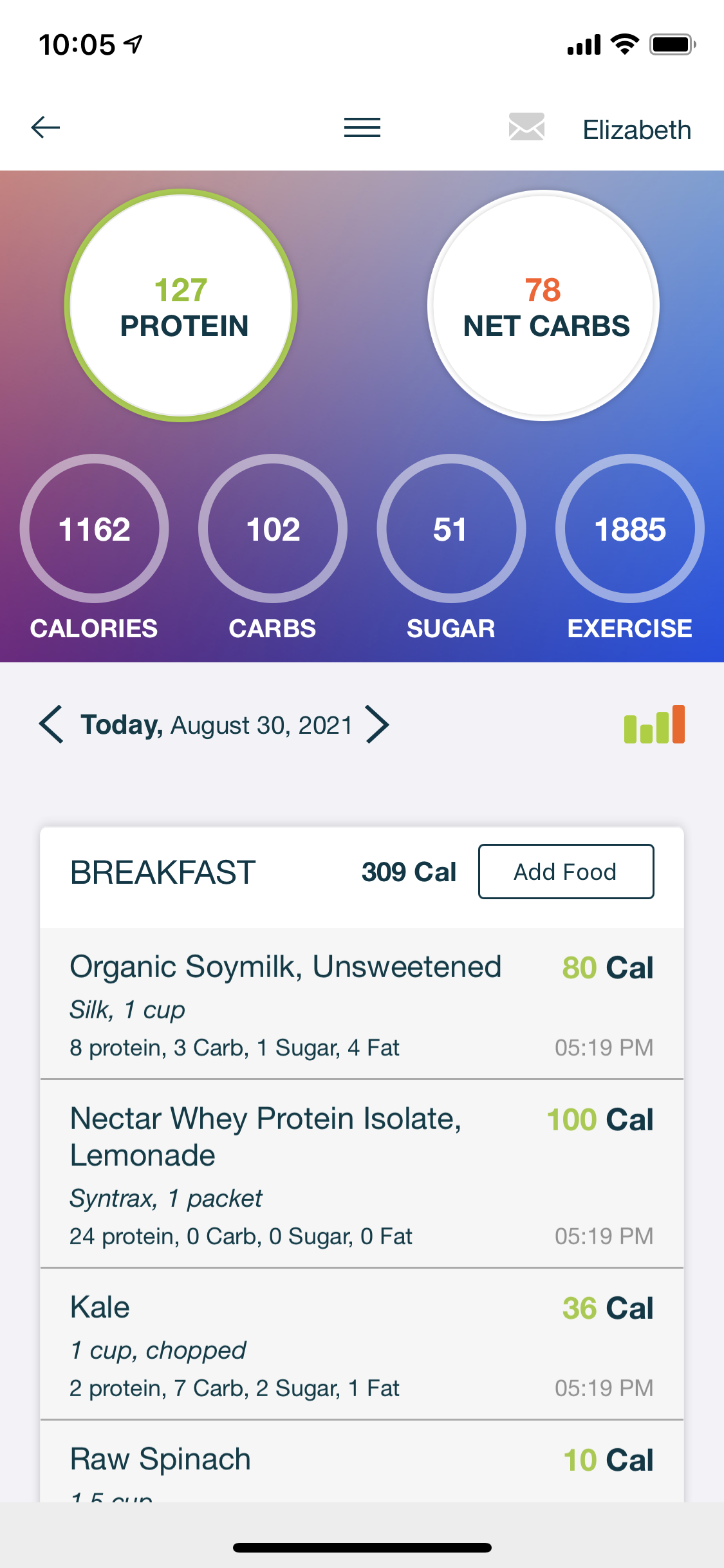Screen dimensions: 724x1568
Task: Go to the next day
Action: 378,725
